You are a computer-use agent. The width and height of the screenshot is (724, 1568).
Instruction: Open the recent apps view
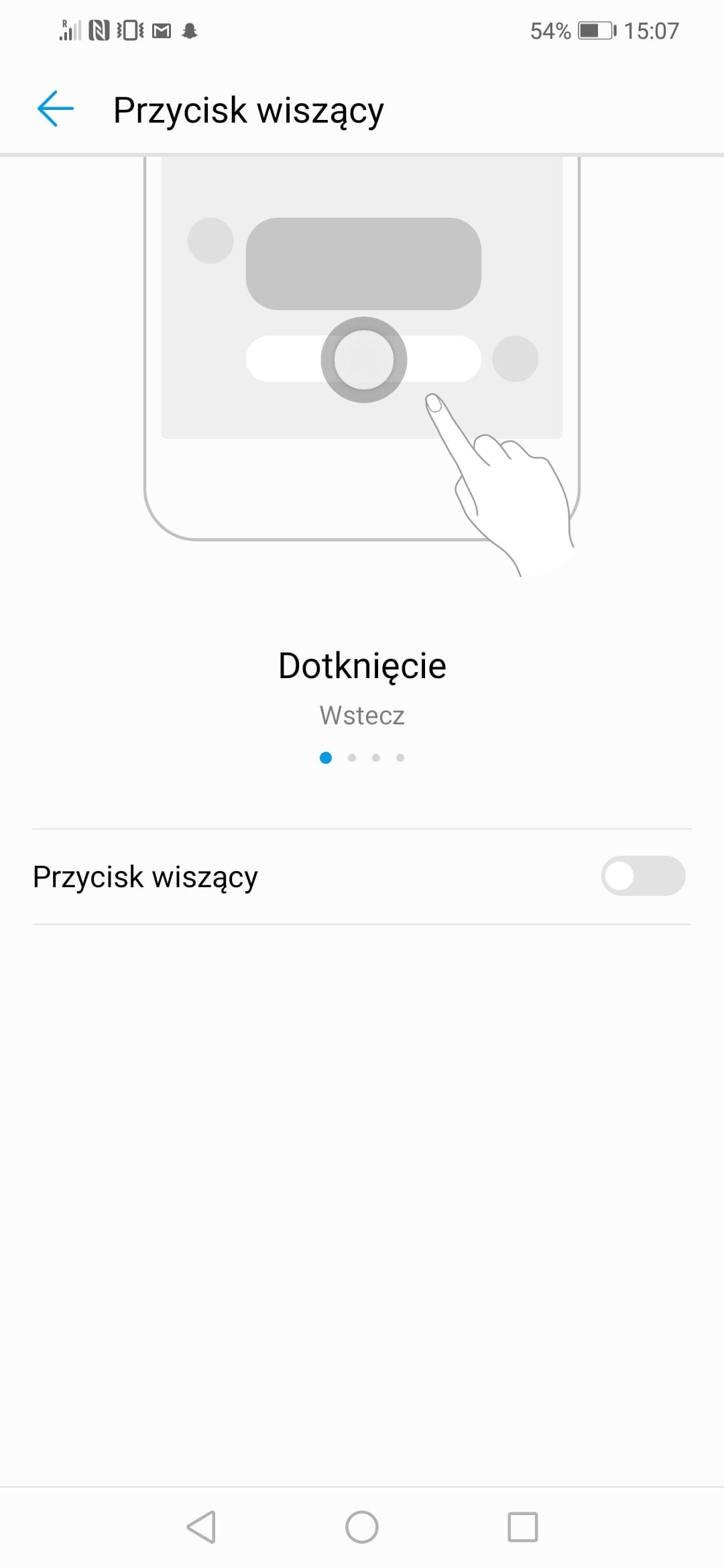click(523, 1527)
